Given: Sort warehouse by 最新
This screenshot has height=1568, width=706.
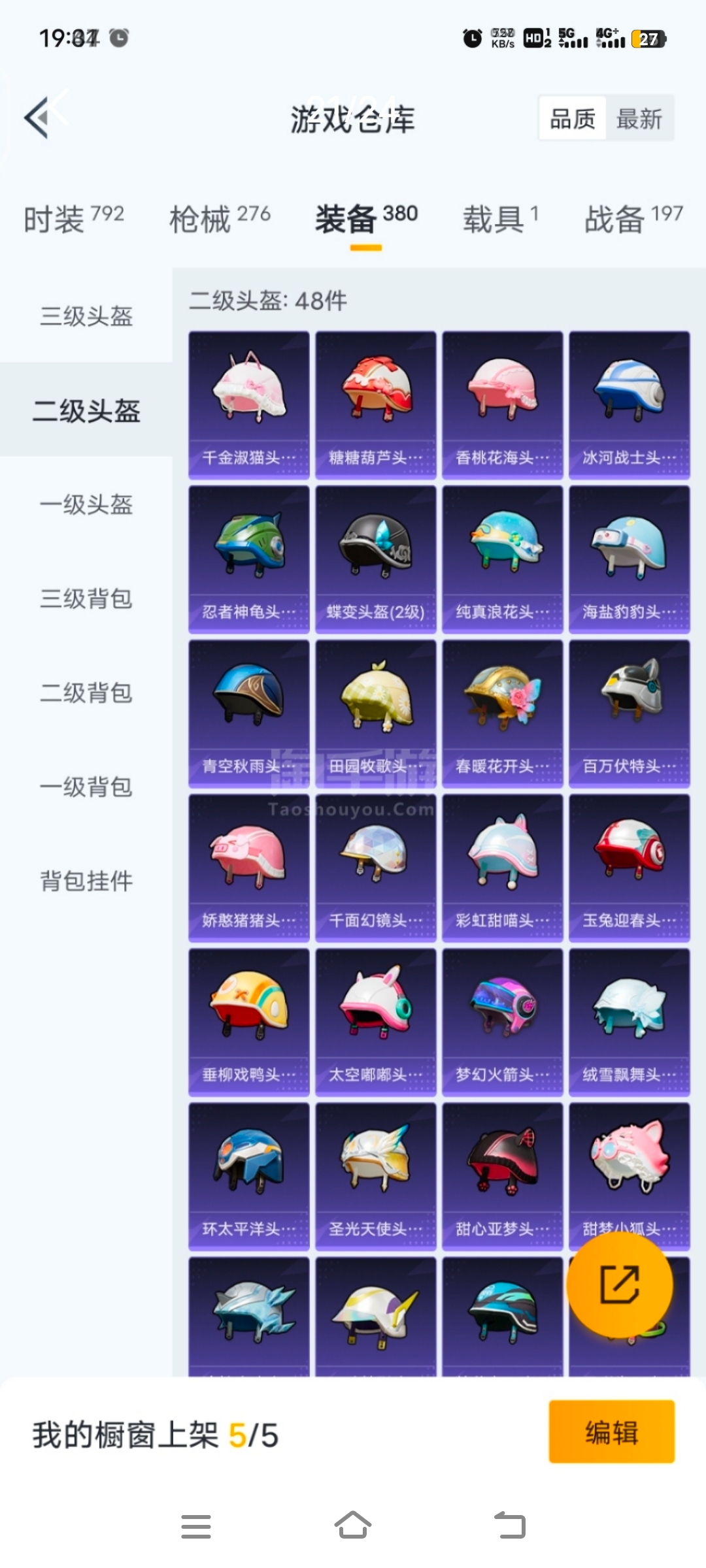Looking at the screenshot, I should click(639, 119).
